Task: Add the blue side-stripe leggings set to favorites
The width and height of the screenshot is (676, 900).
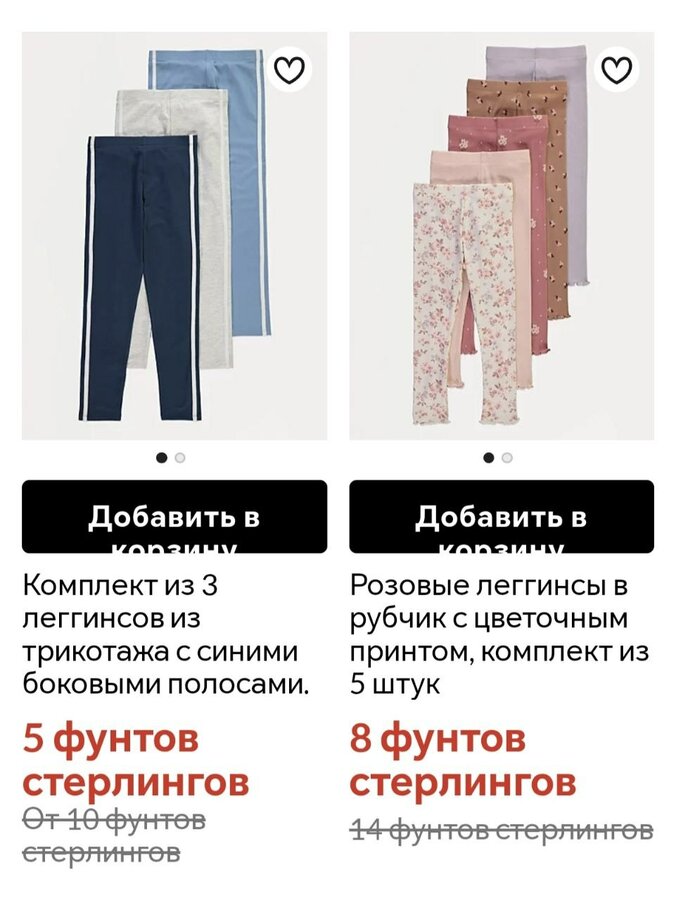Action: [291, 69]
